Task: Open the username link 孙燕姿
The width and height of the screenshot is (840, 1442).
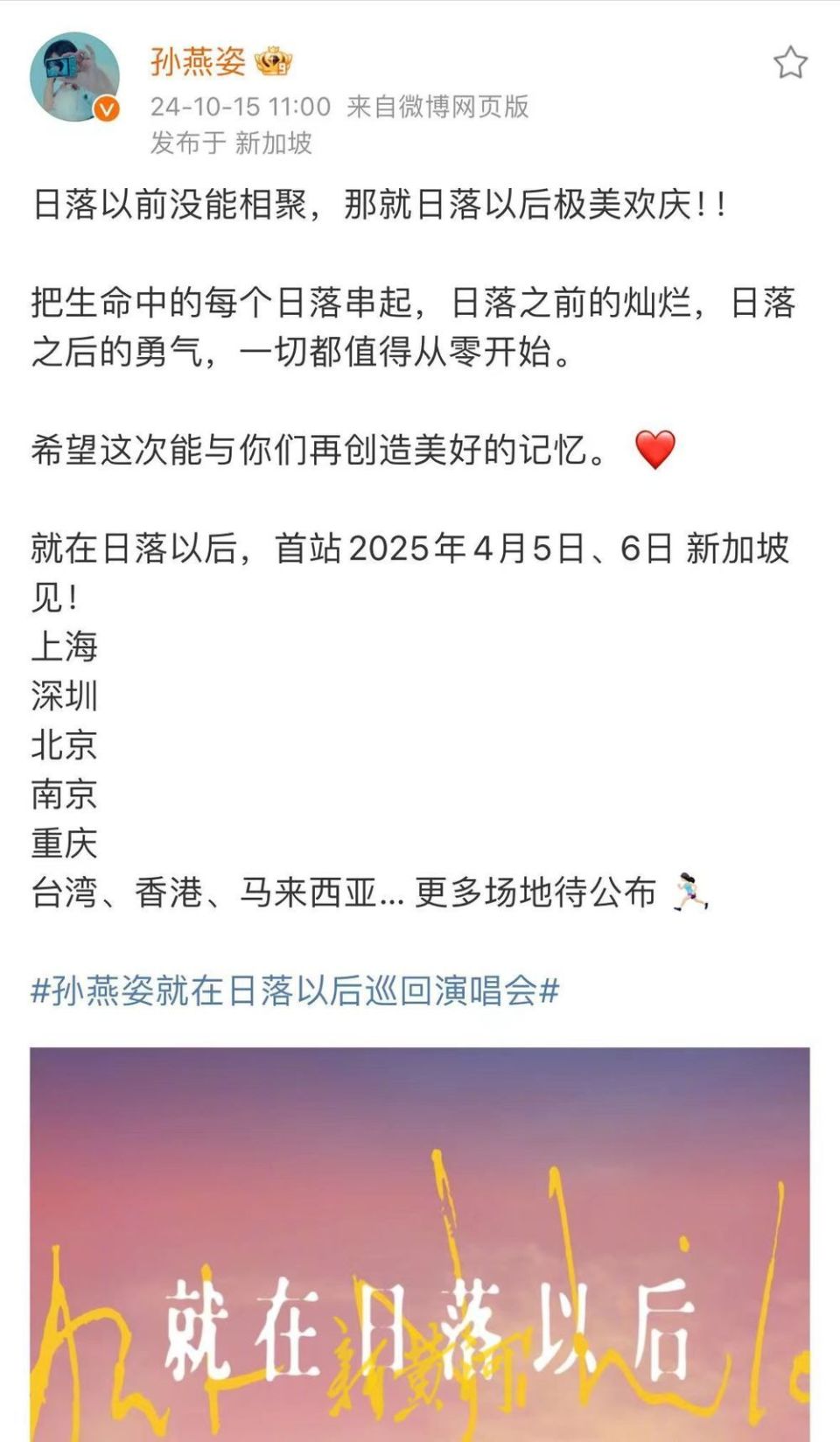Action: click(197, 61)
